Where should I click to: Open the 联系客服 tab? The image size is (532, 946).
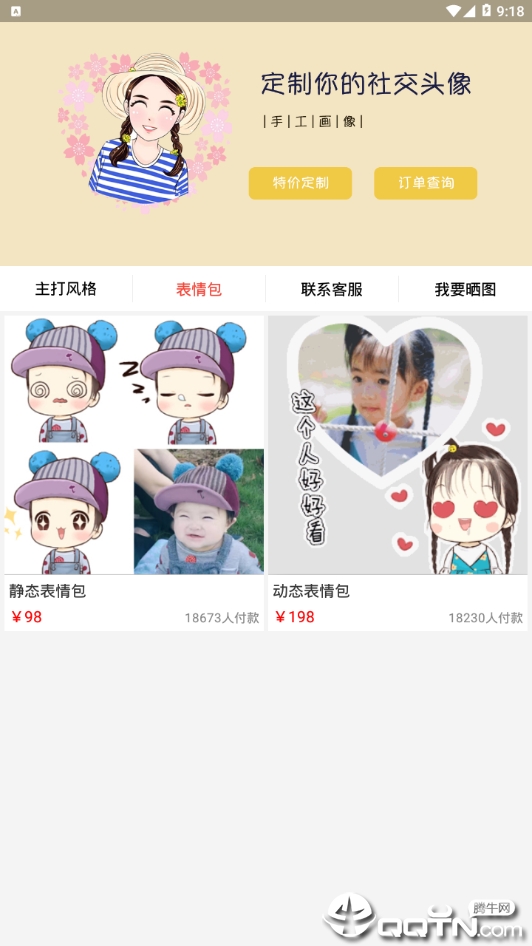coord(332,289)
